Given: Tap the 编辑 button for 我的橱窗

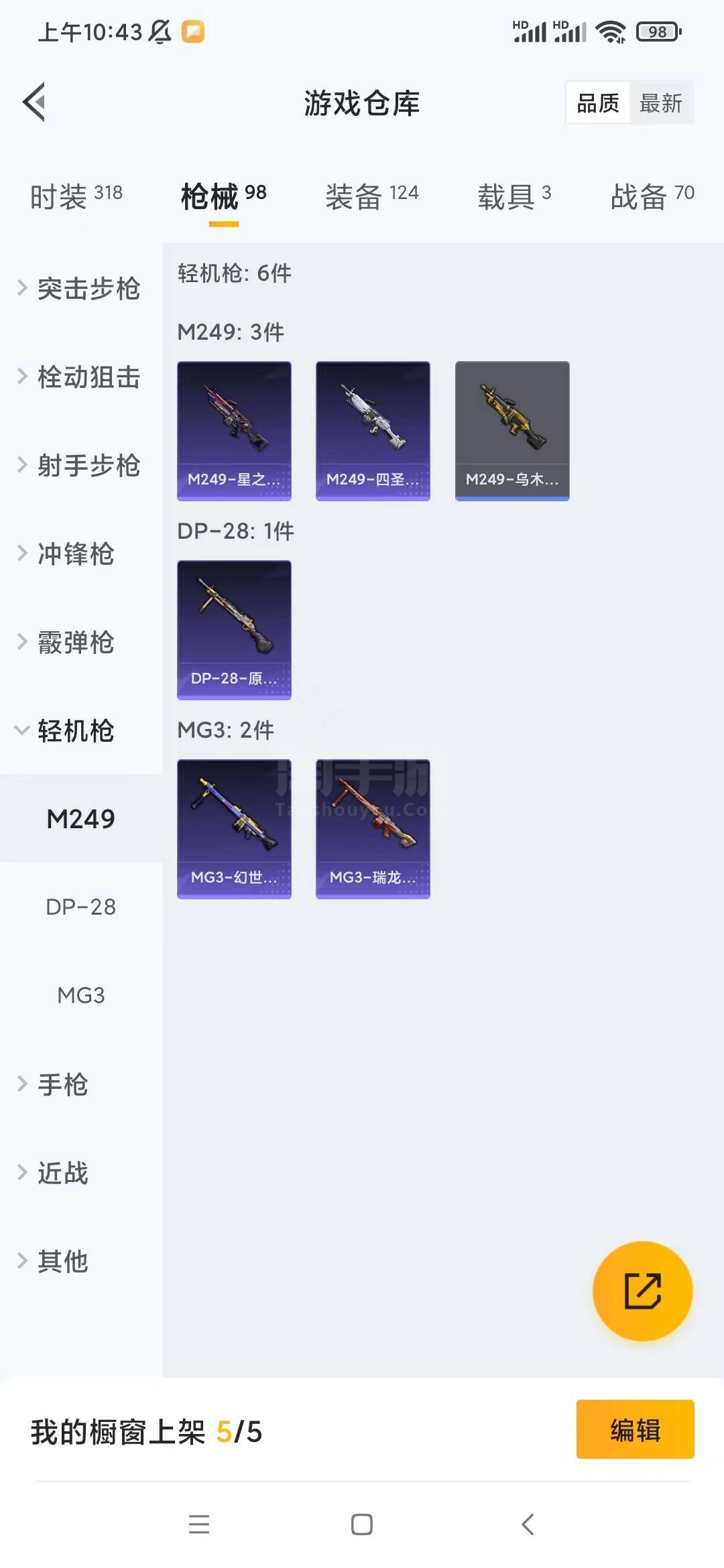Looking at the screenshot, I should (635, 1429).
